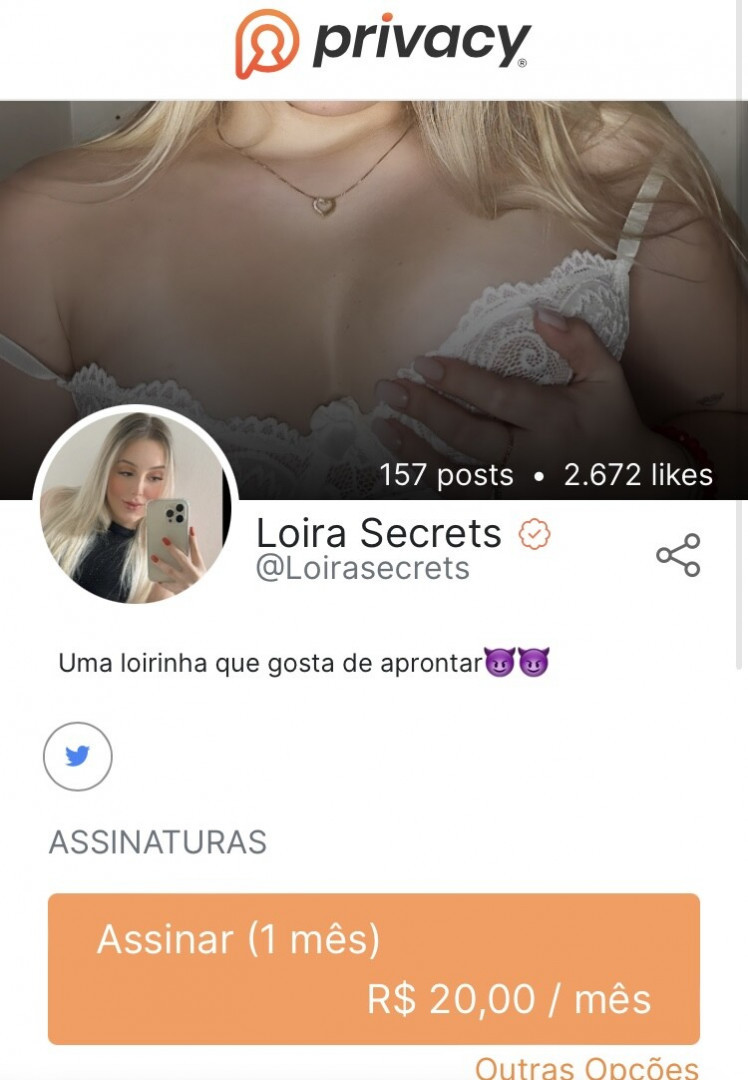
Task: Share the Loira Secrets profile
Action: pyautogui.click(x=678, y=556)
